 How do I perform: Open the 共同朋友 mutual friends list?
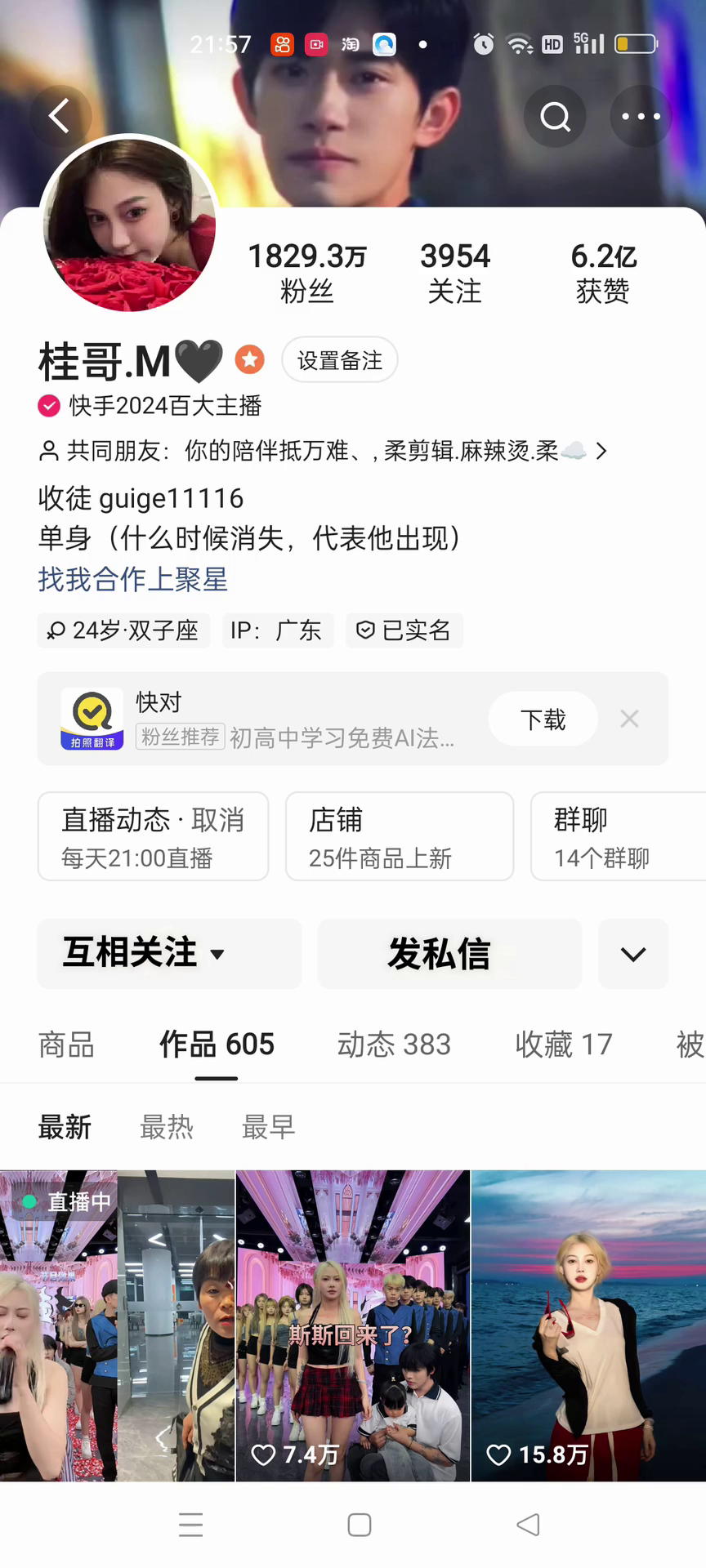(324, 451)
